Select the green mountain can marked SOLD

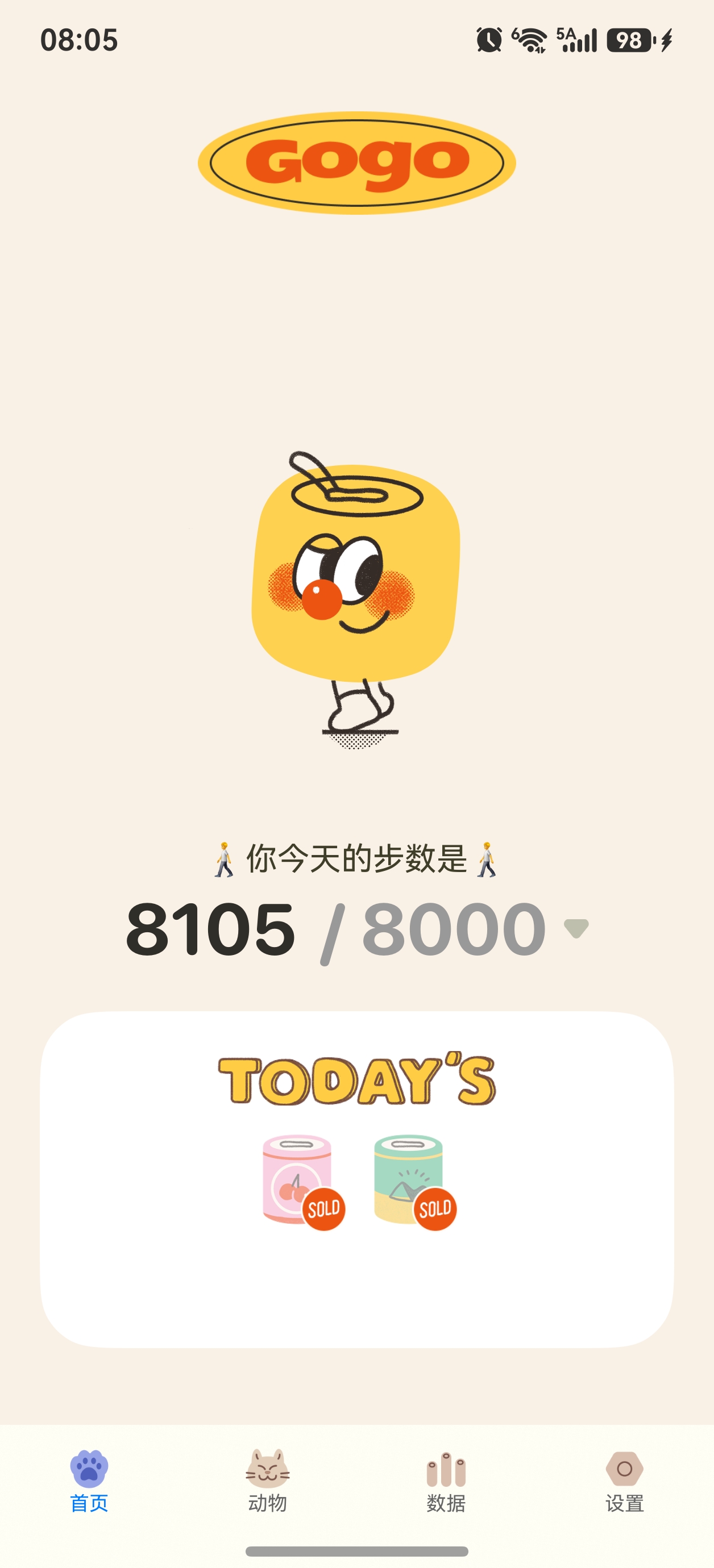coord(415,1182)
